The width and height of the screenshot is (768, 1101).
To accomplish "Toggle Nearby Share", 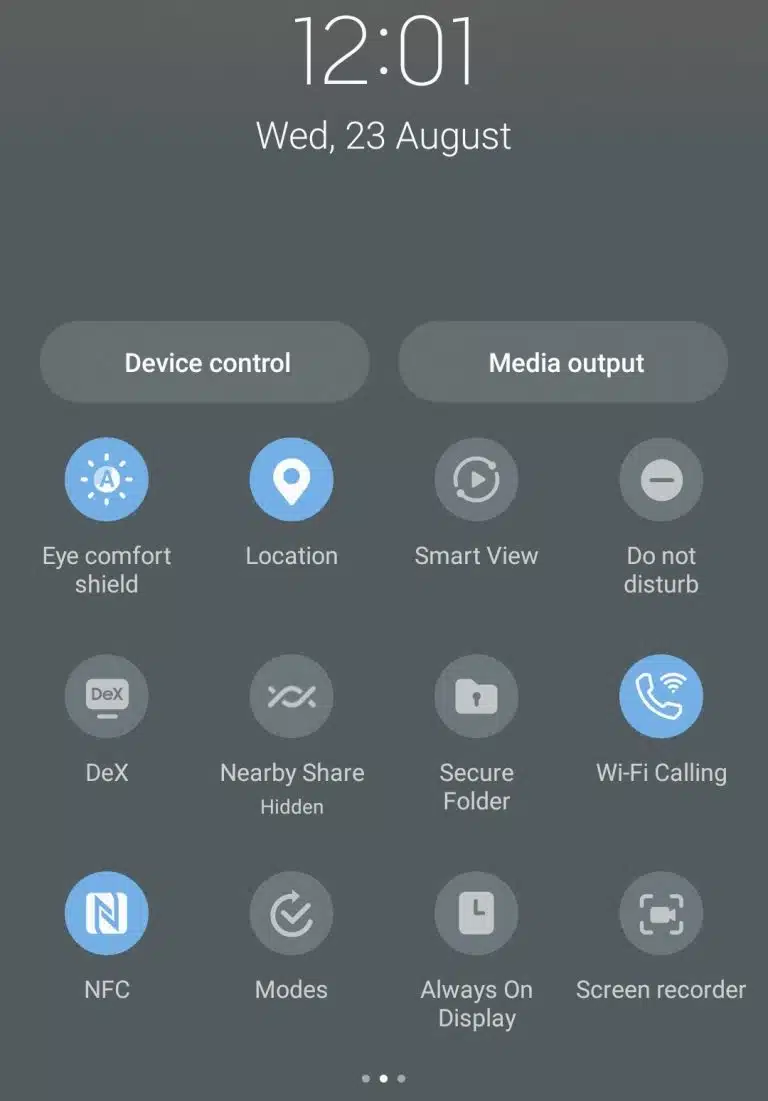I will tap(291, 696).
